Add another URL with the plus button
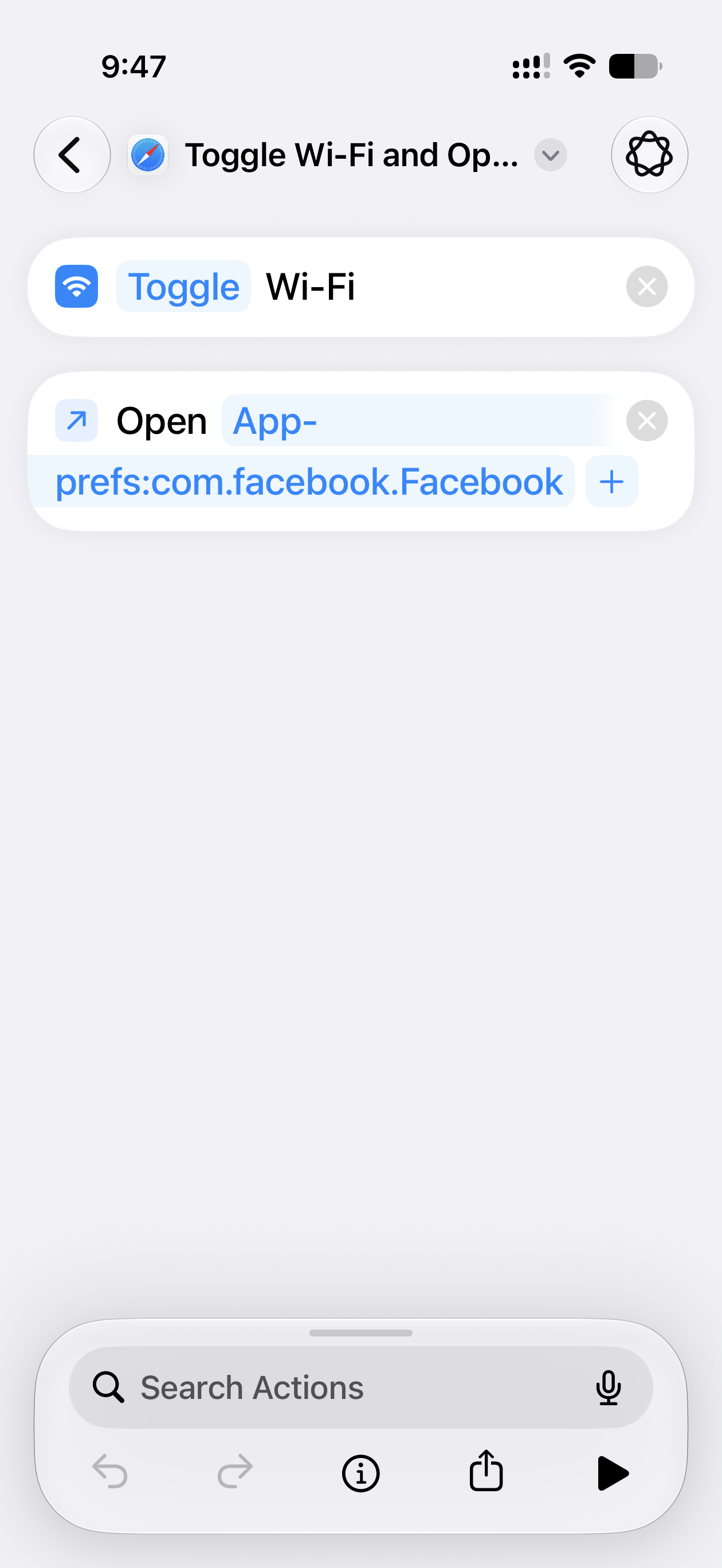The image size is (722, 1568). click(611, 481)
